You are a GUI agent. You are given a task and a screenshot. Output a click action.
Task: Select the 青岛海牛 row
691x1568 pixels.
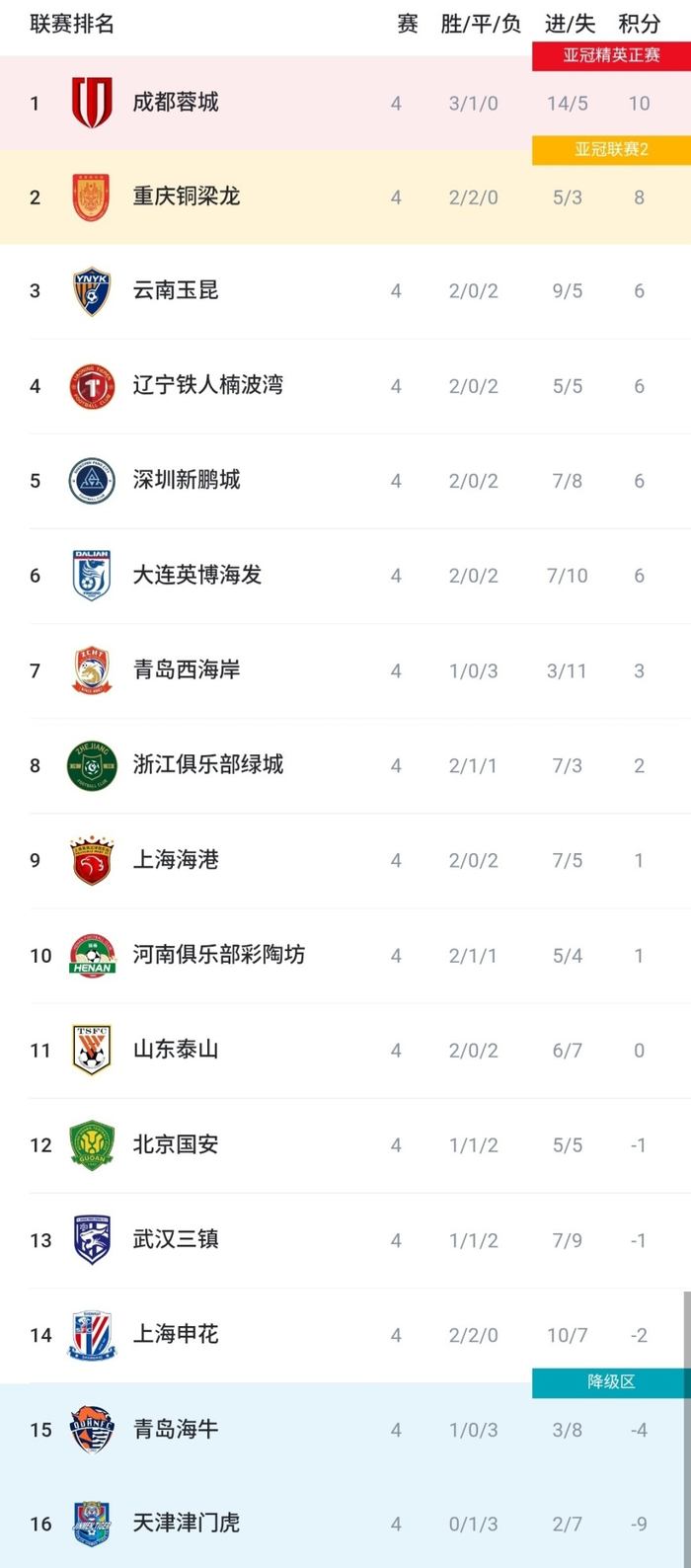pos(176,1429)
